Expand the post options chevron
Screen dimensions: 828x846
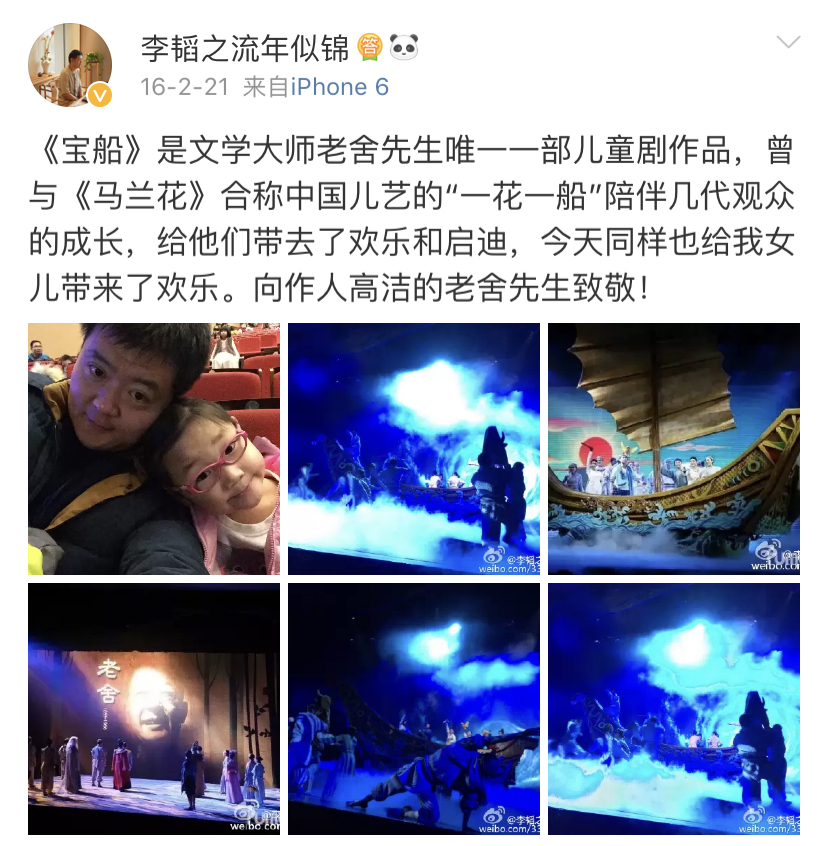pos(788,42)
